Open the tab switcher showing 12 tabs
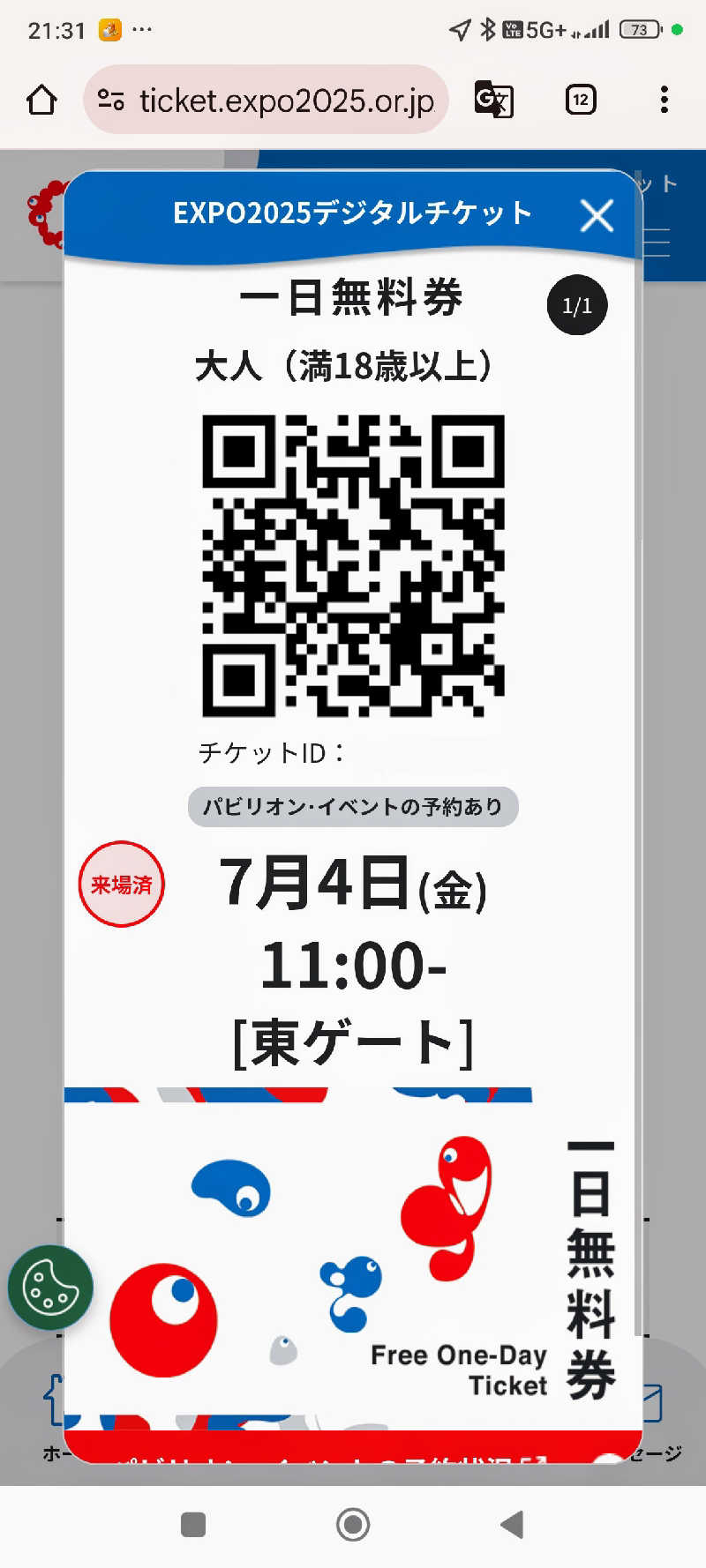Image resolution: width=706 pixels, height=1568 pixels. tap(580, 100)
